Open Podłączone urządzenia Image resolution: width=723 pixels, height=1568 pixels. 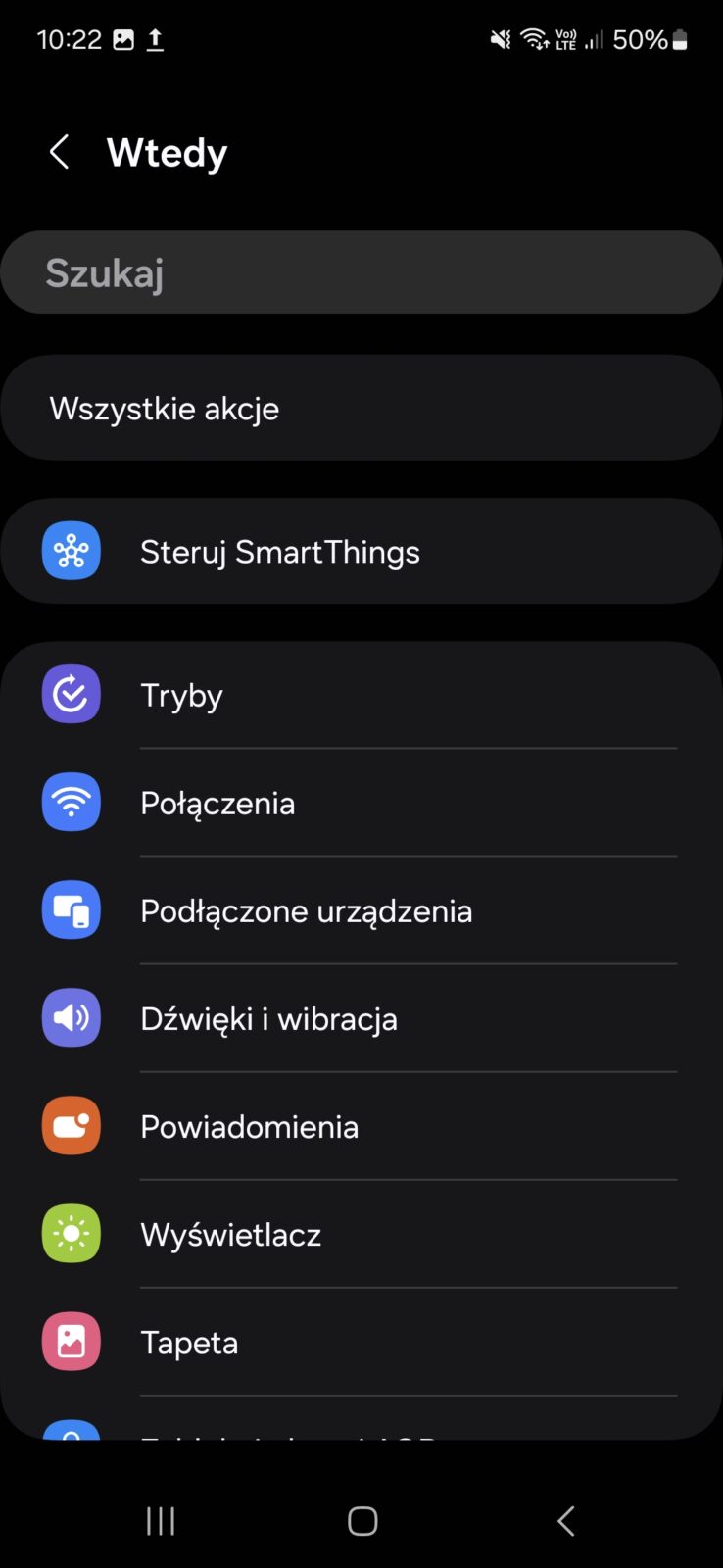tap(361, 911)
